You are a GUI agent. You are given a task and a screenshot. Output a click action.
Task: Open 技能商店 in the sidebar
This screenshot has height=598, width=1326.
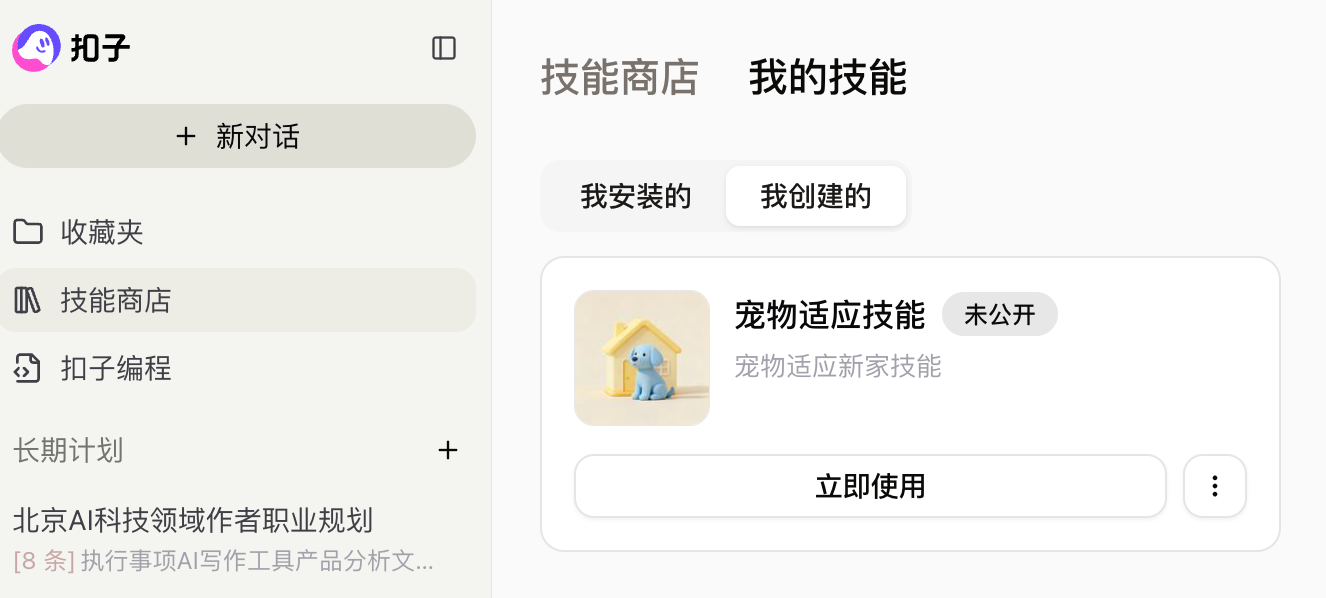point(115,300)
